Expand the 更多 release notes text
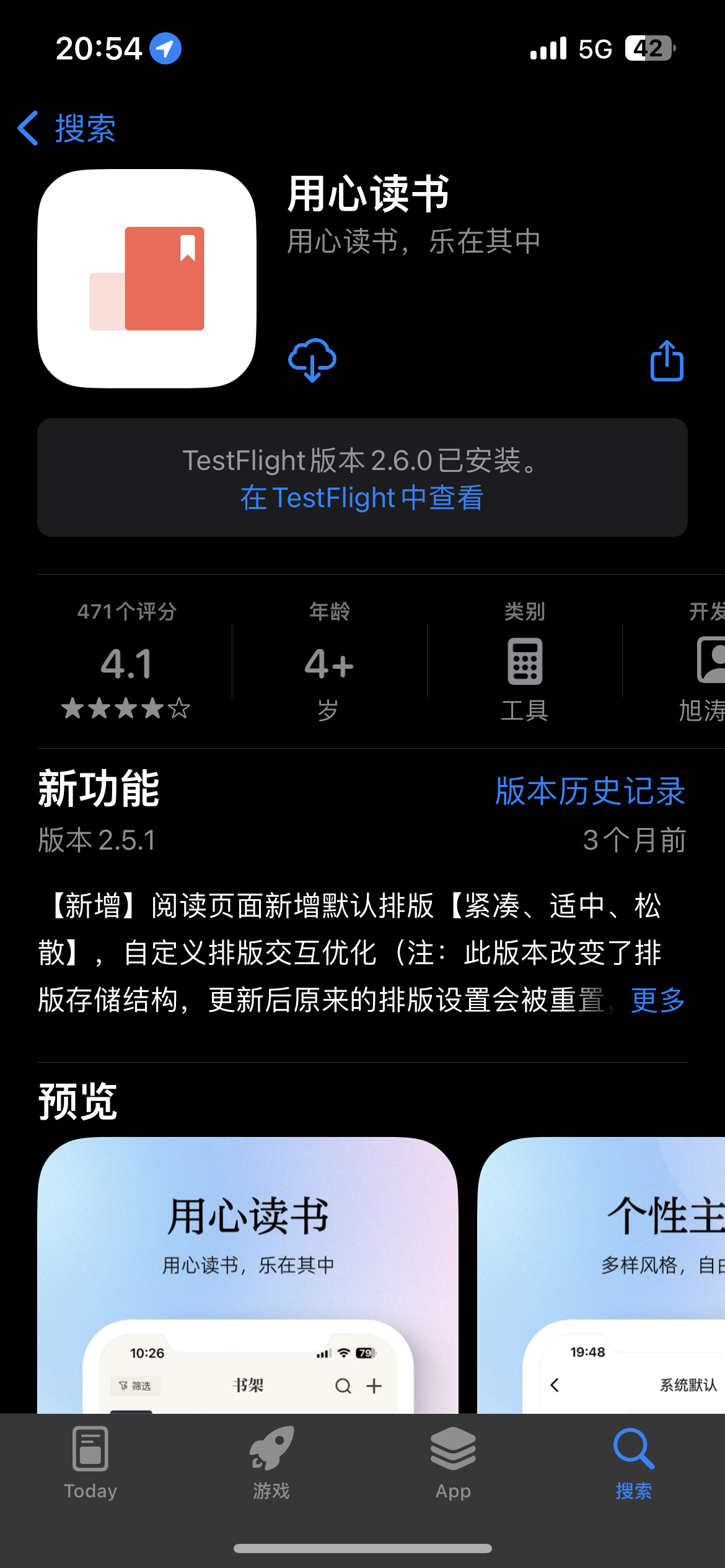The image size is (725, 1568). coord(657,1001)
